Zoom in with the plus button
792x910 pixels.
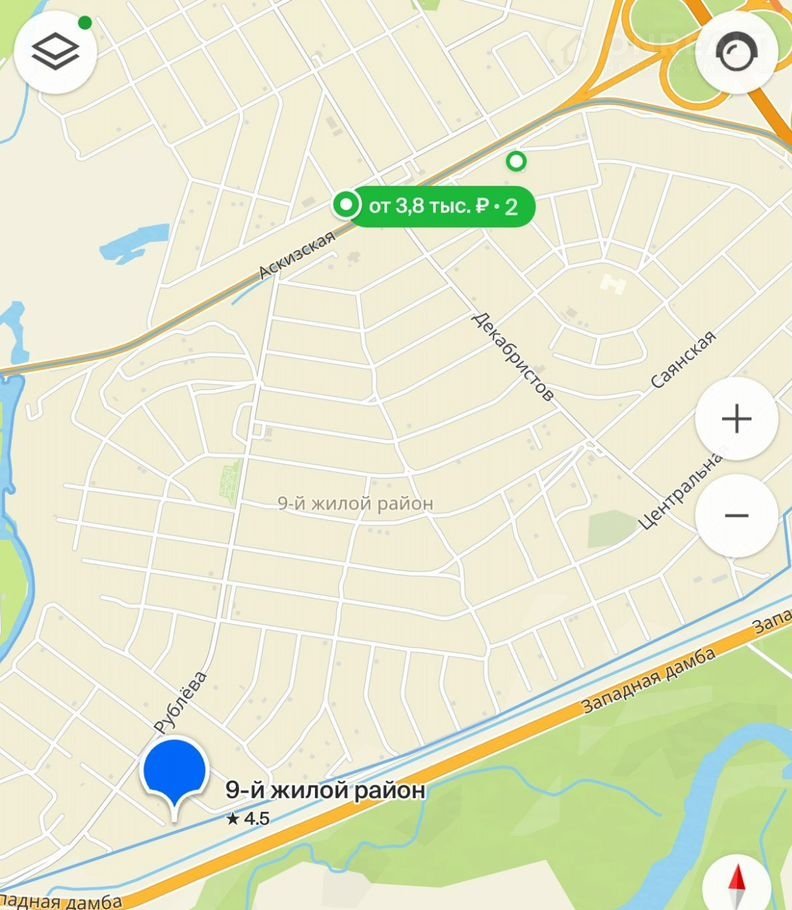(736, 419)
